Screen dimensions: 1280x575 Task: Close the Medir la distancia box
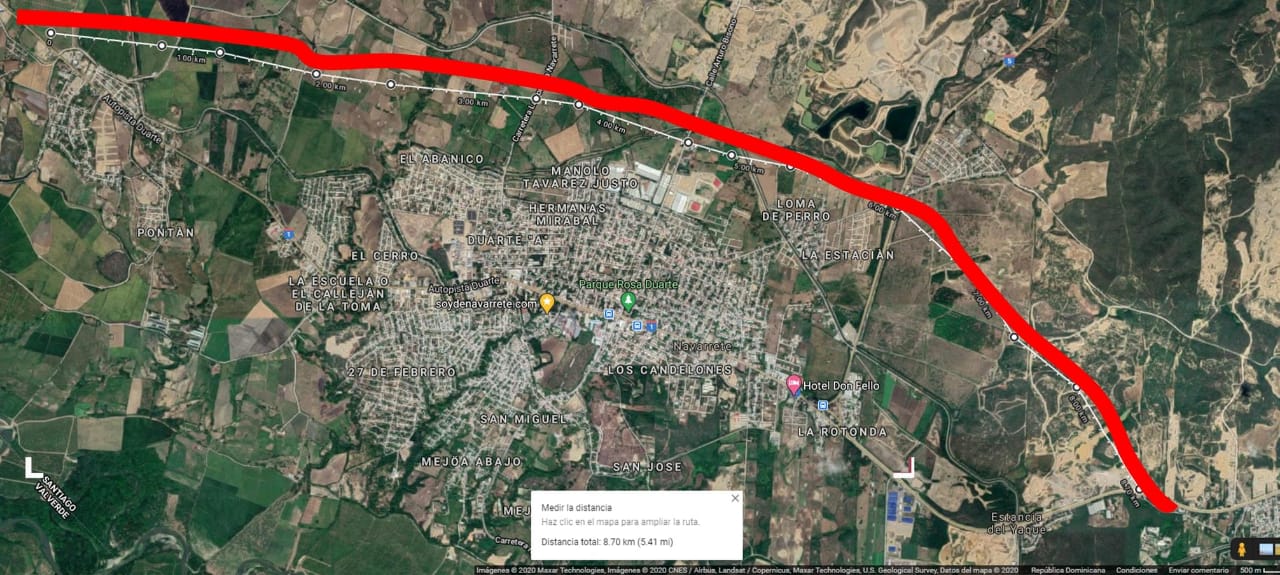[x=735, y=498]
